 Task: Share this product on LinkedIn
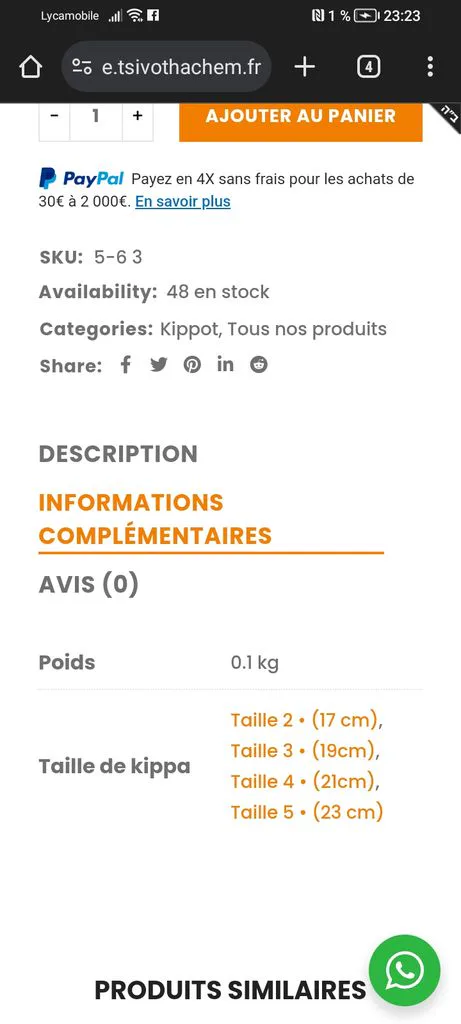(x=225, y=364)
